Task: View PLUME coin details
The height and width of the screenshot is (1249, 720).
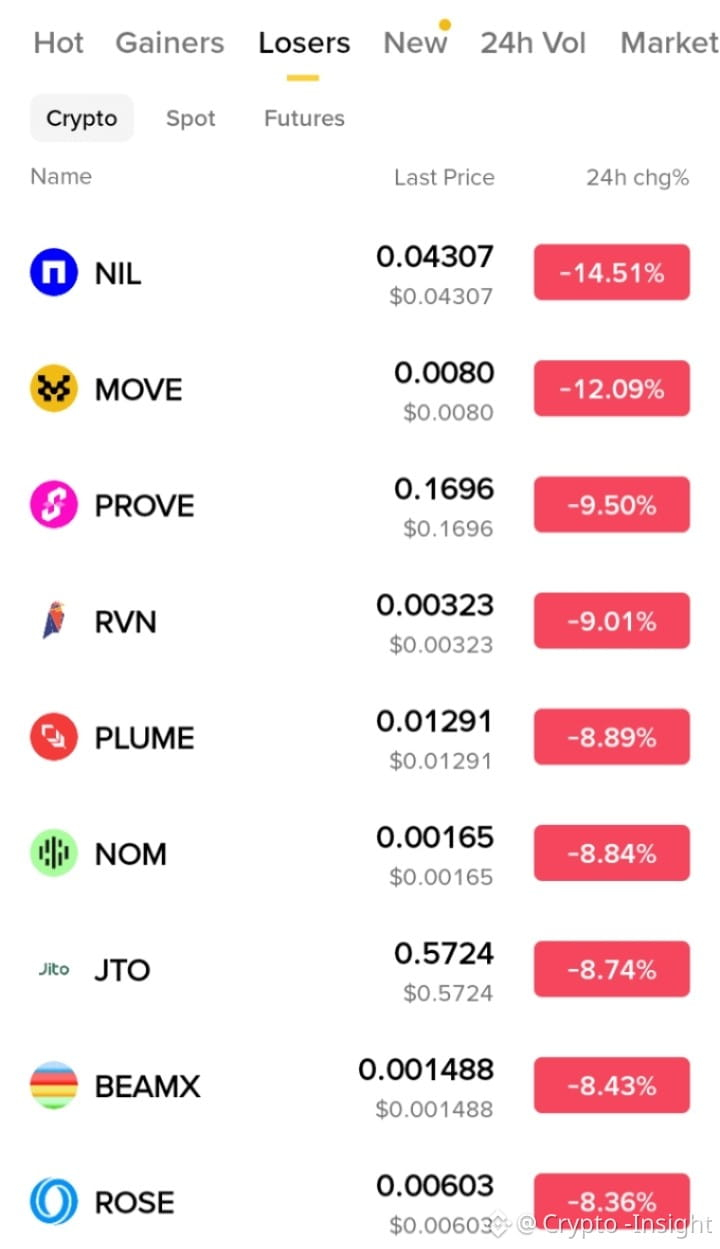Action: (x=360, y=738)
